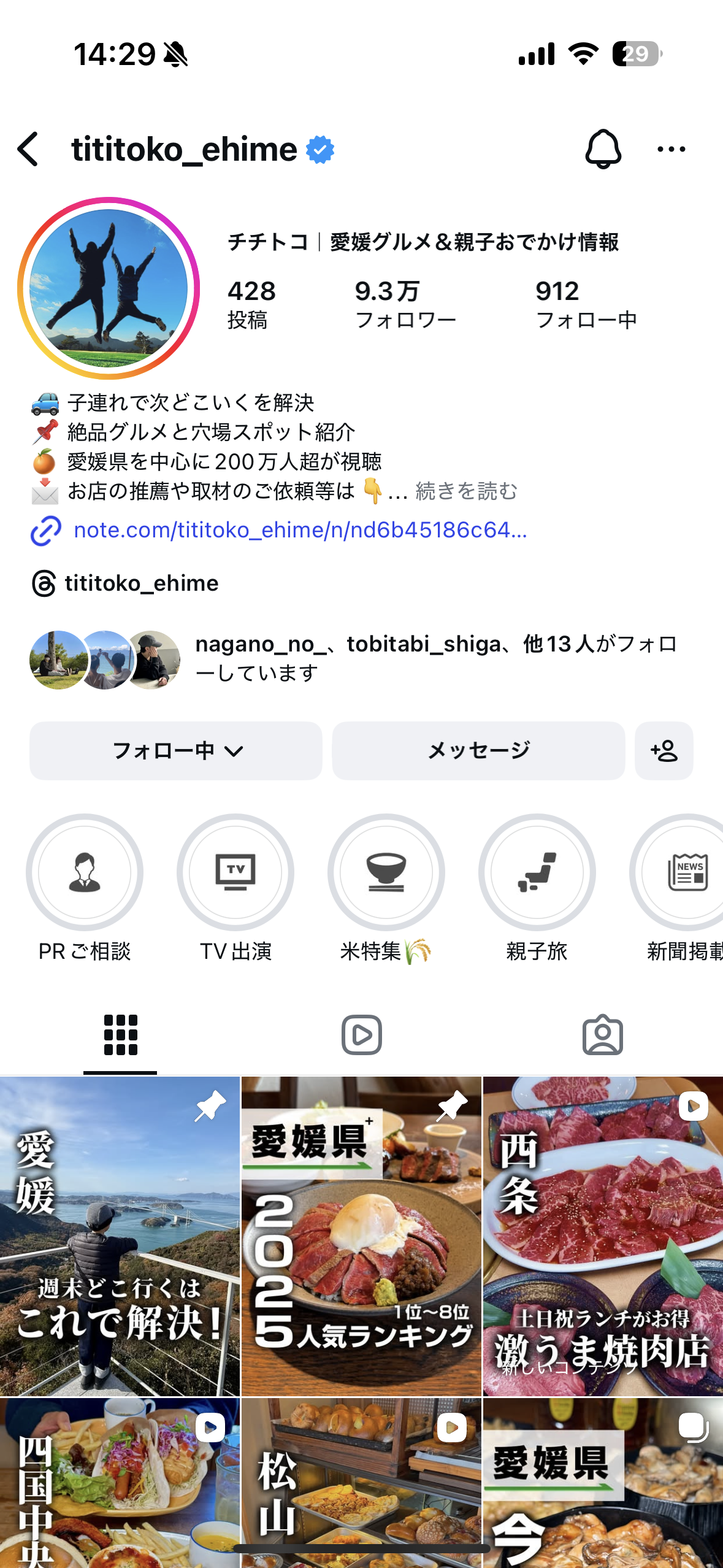Open the フォロー中 dropdown button

click(x=176, y=751)
